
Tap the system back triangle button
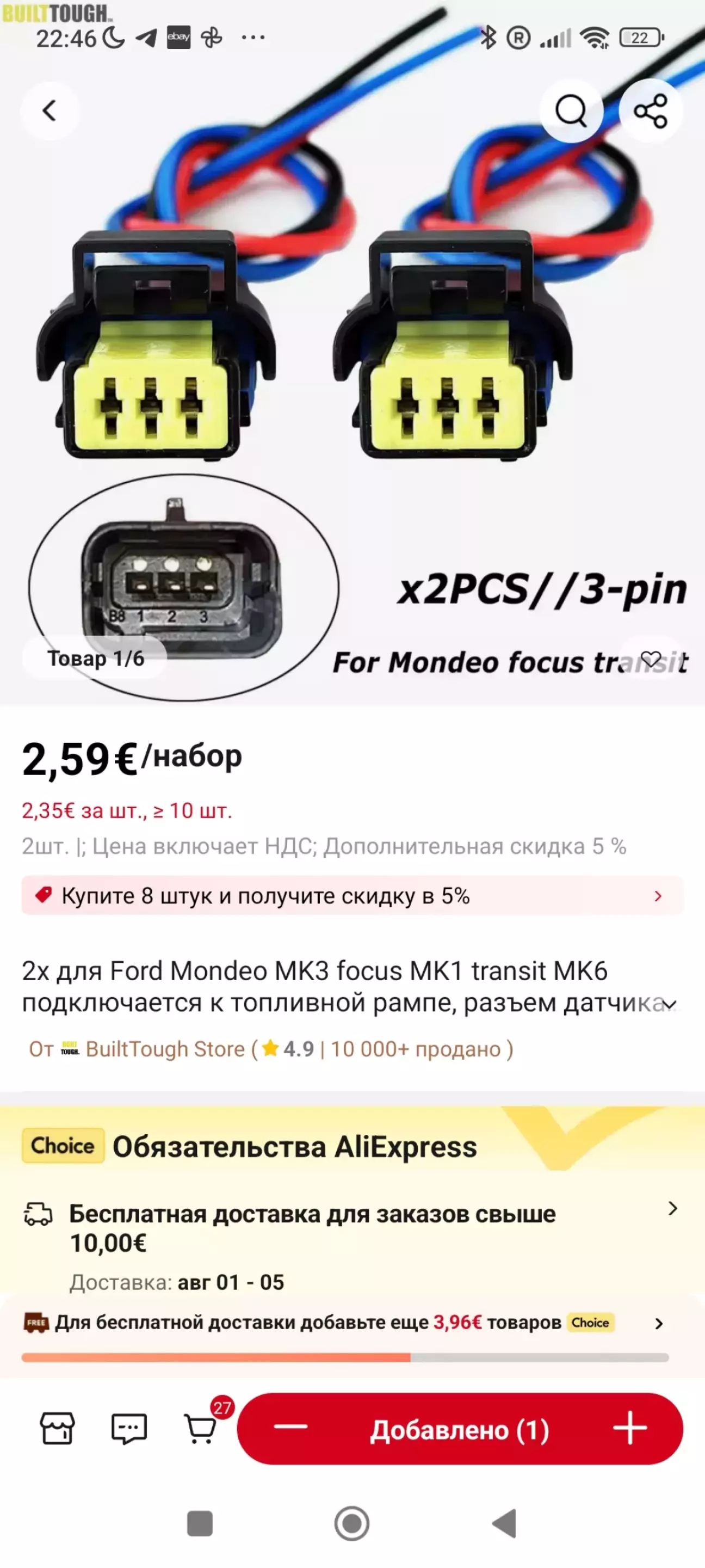[x=504, y=1523]
